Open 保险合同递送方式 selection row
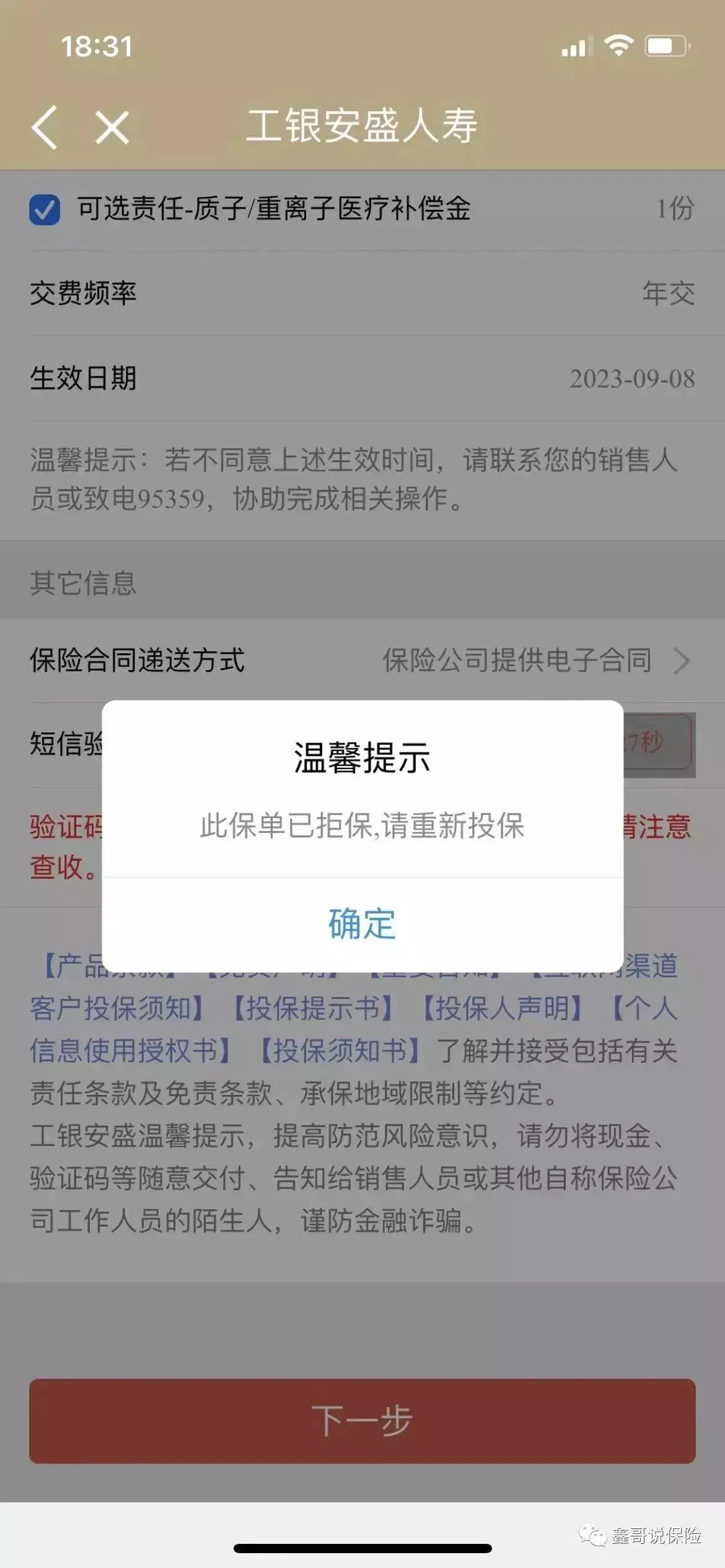The width and height of the screenshot is (725, 1568). (x=362, y=660)
